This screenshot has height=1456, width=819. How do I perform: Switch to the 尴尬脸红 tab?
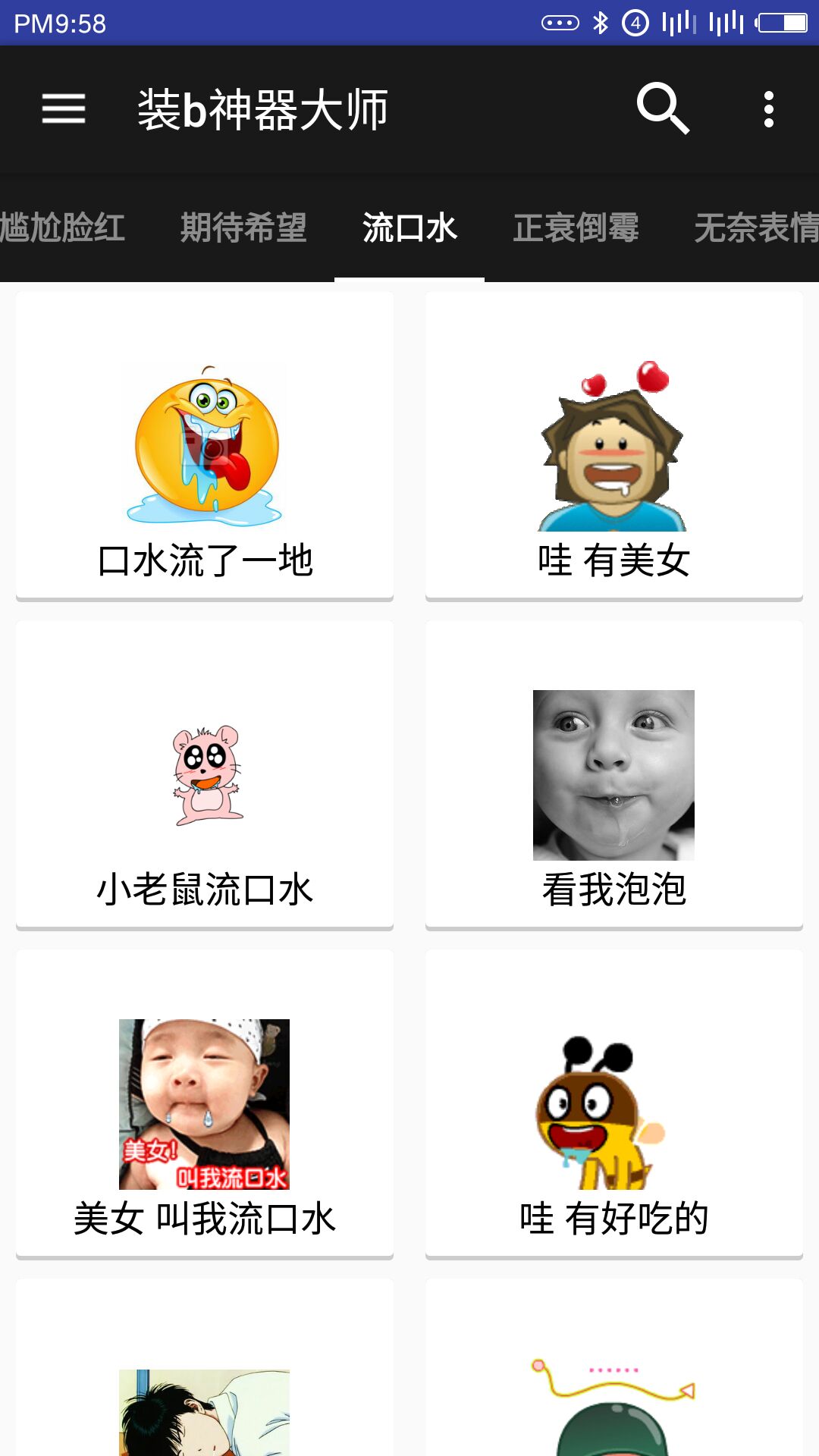click(x=62, y=227)
